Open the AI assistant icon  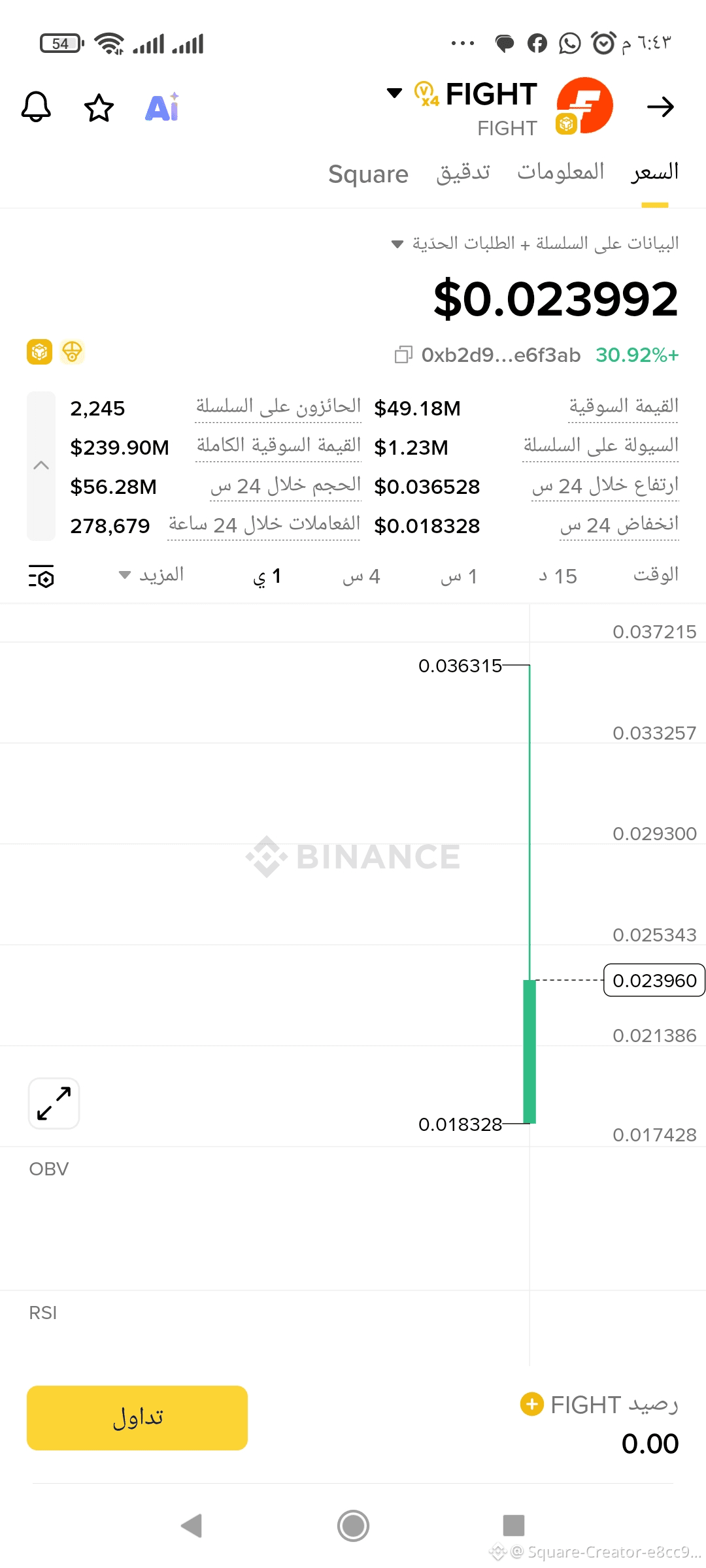[x=162, y=107]
